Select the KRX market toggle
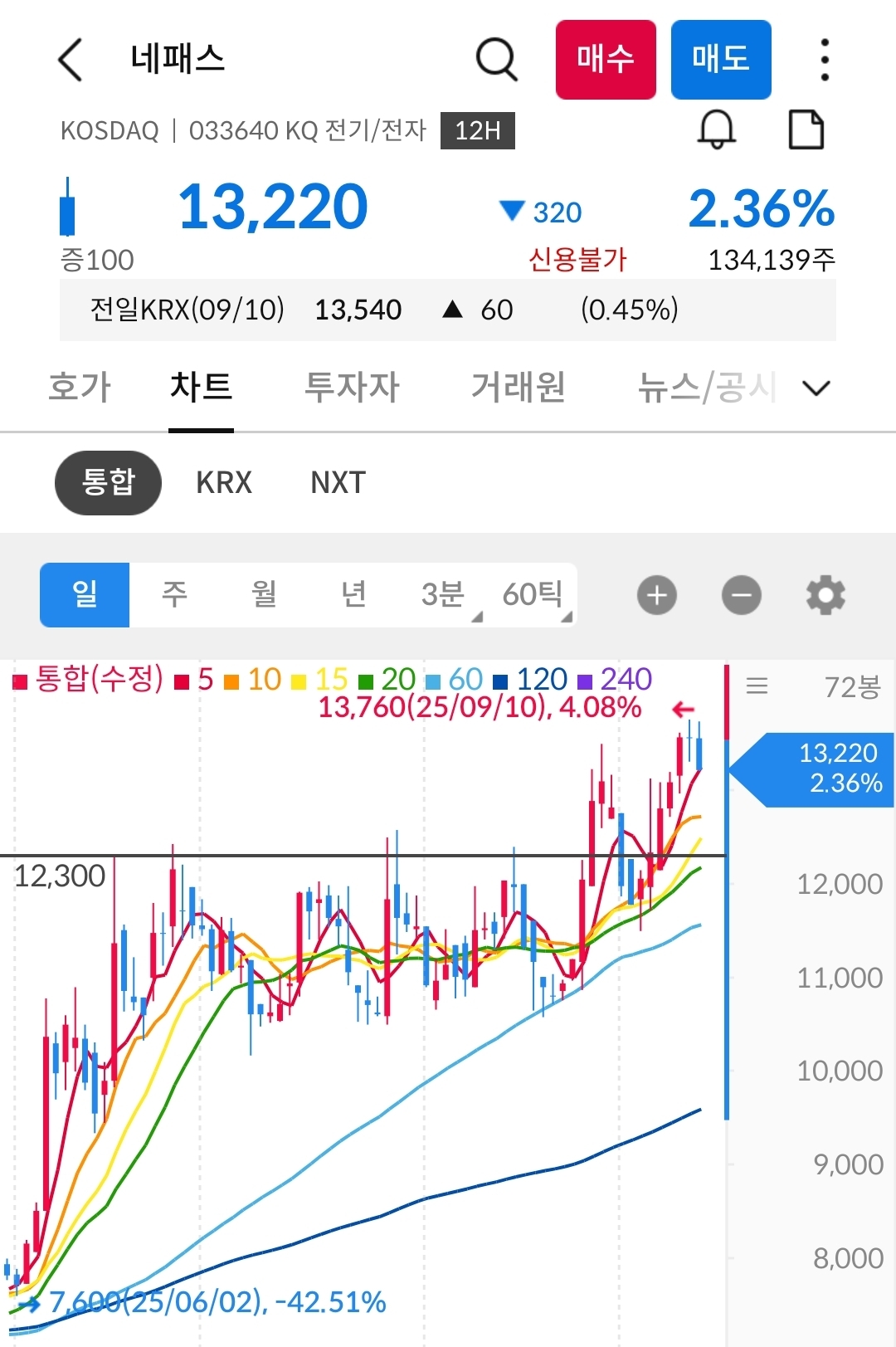Viewport: 896px width, 1347px height. click(x=223, y=482)
